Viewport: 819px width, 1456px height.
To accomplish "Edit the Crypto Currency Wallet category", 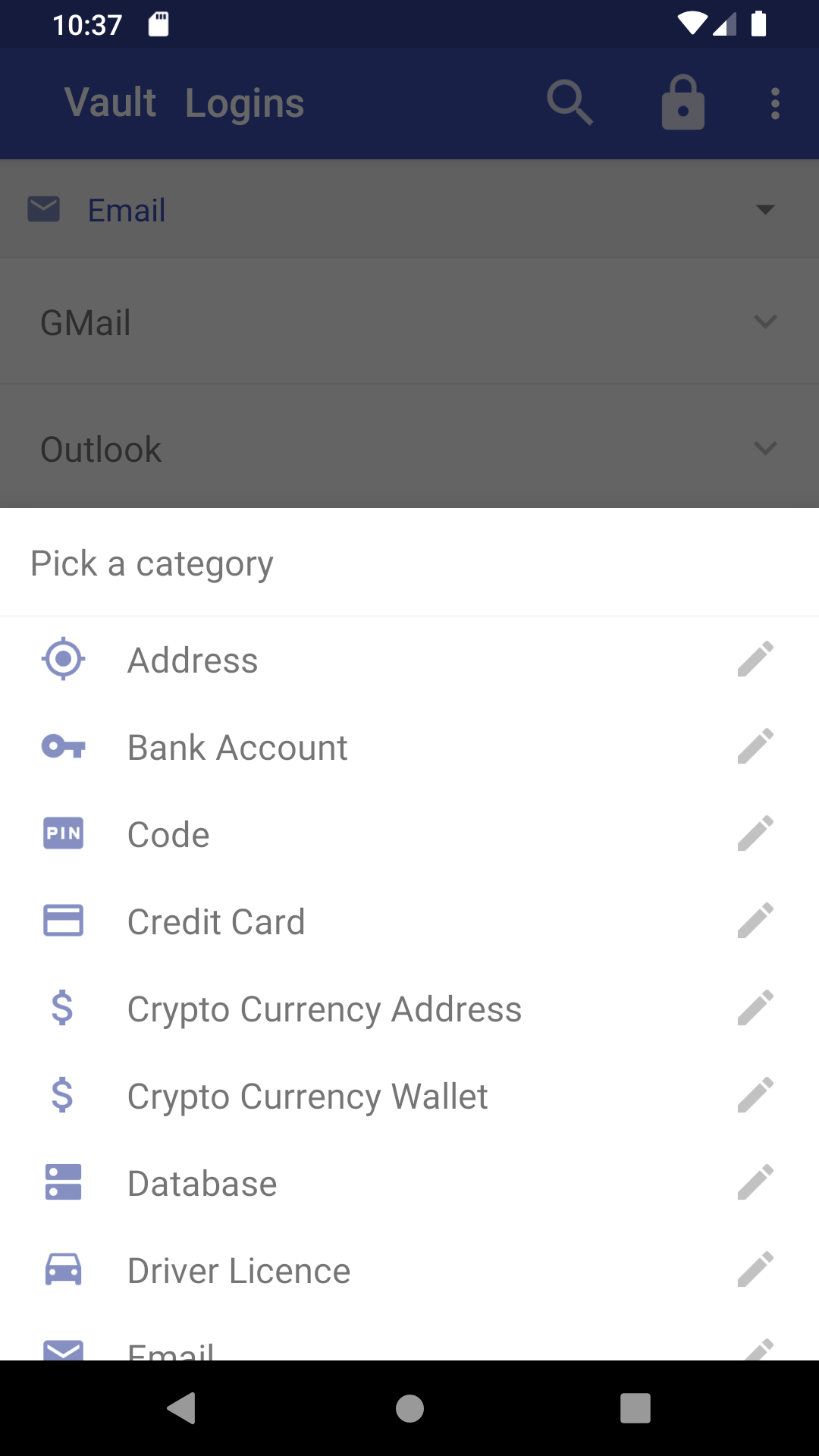I will 755,1095.
